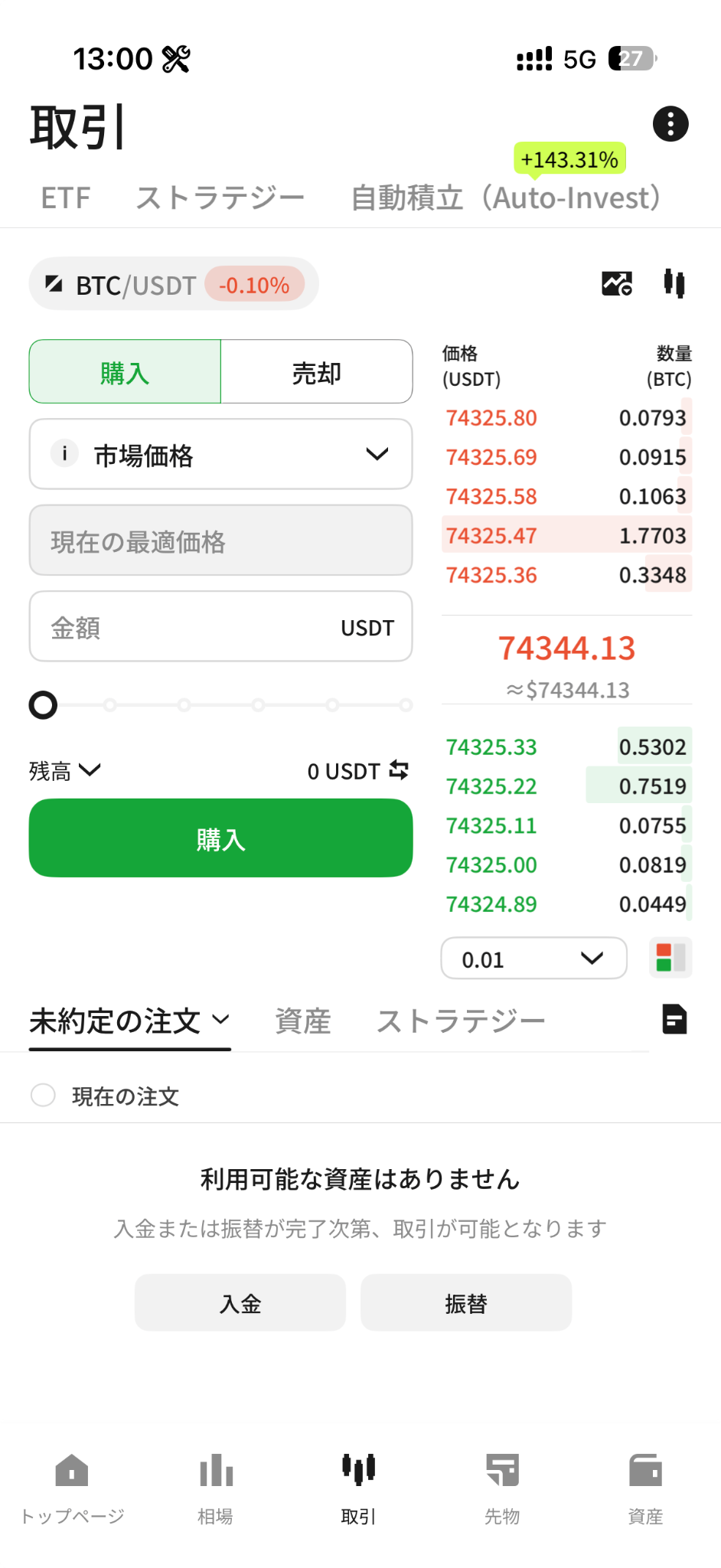Select the 売却 sell tab
721x1568 pixels.
pyautogui.click(x=316, y=372)
